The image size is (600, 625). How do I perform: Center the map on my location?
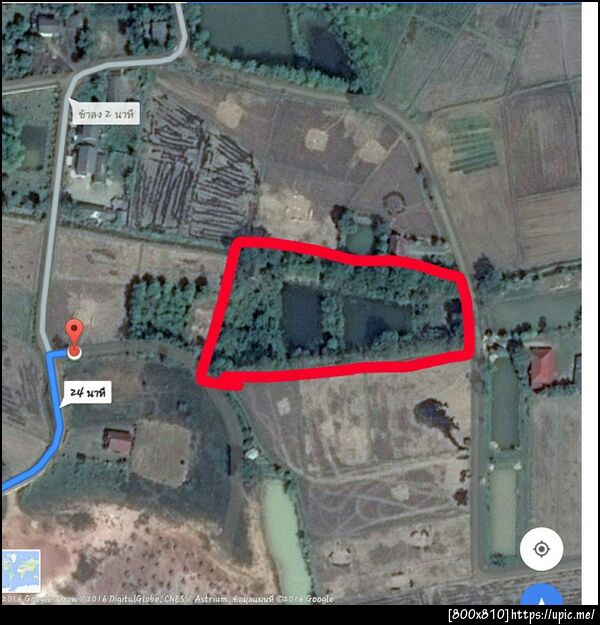[x=541, y=548]
